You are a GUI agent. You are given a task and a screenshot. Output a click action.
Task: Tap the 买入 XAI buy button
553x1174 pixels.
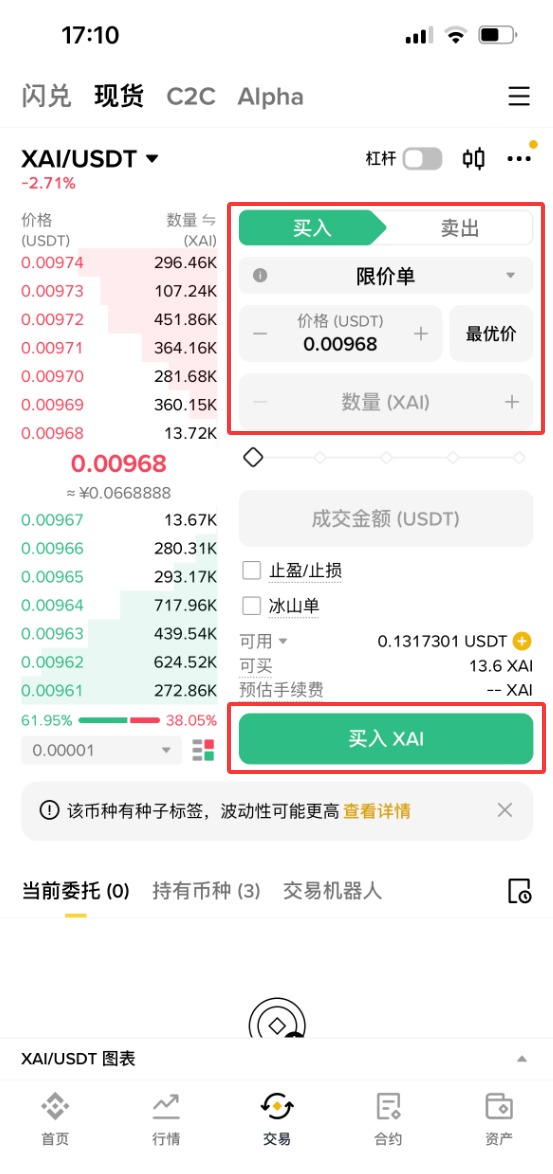point(386,739)
